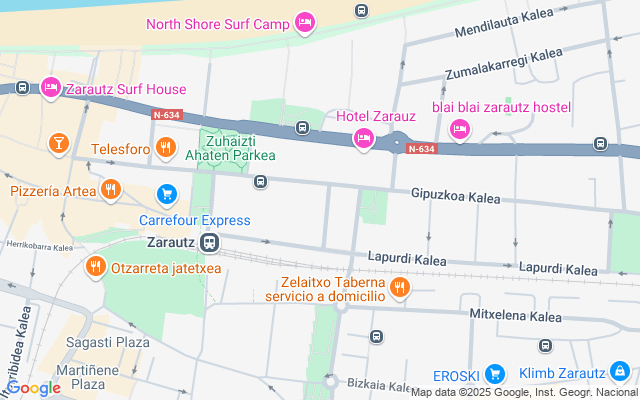Open the Zuhaizti Ahaten Parkea park label
Screen dimensions: 640x400
click(230, 148)
